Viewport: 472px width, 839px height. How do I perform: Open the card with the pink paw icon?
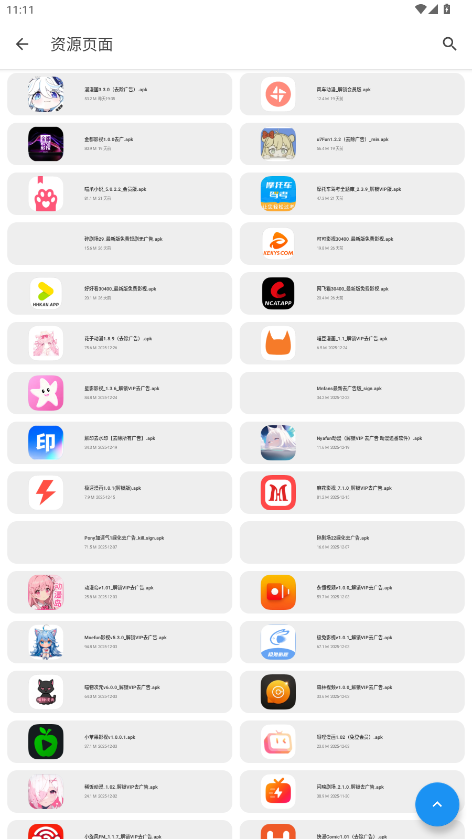(x=120, y=194)
